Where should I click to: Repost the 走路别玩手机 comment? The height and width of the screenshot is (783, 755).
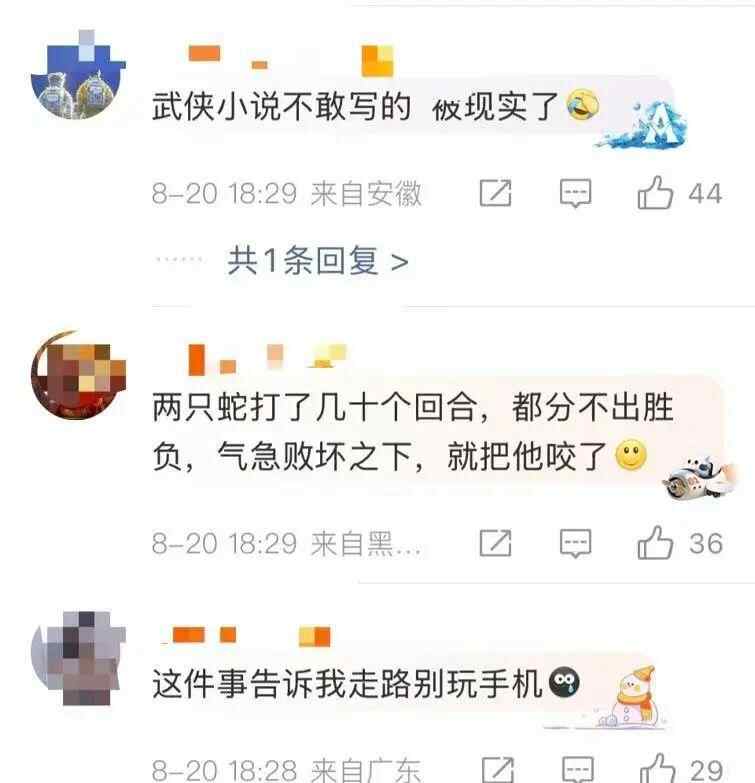click(495, 770)
